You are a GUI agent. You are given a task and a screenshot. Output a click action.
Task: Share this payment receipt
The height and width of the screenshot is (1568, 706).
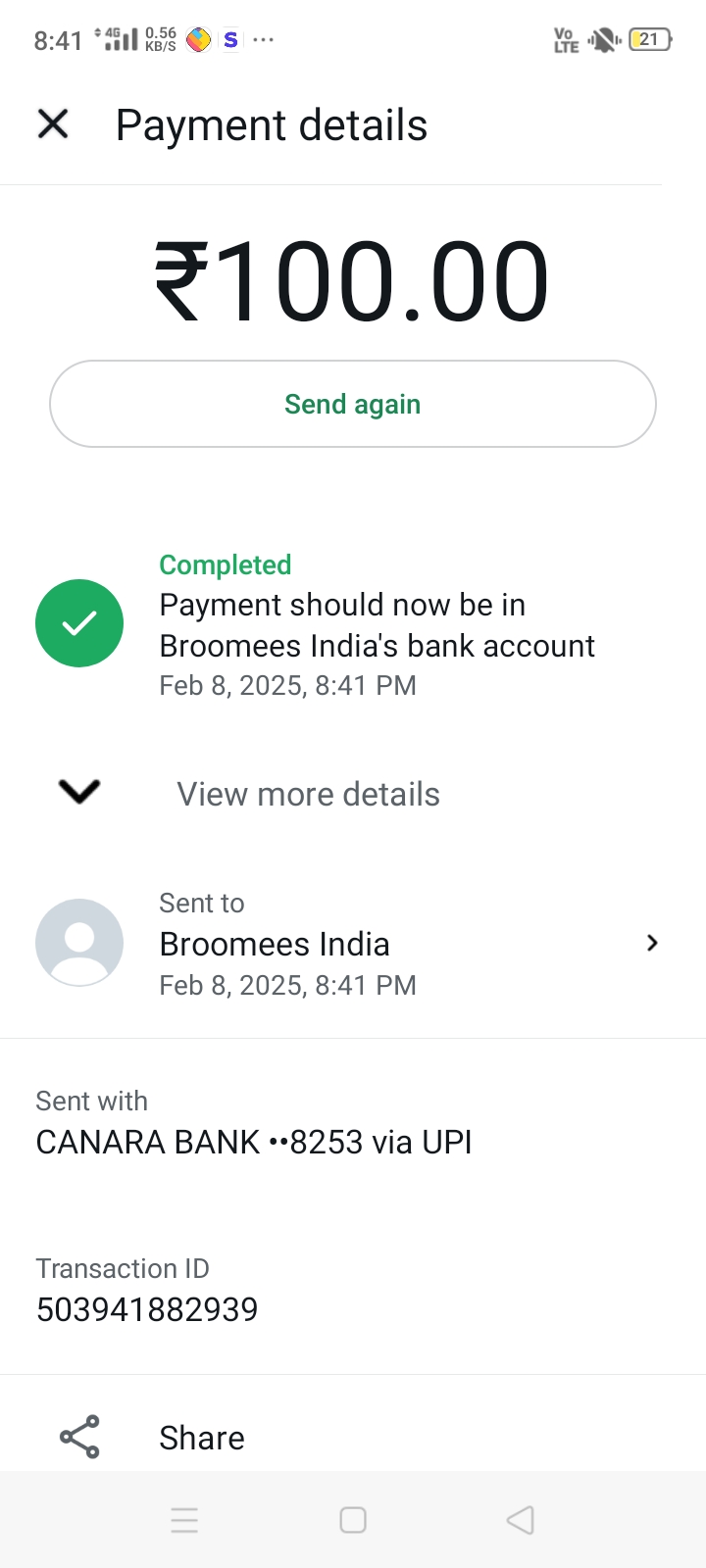[353, 1437]
